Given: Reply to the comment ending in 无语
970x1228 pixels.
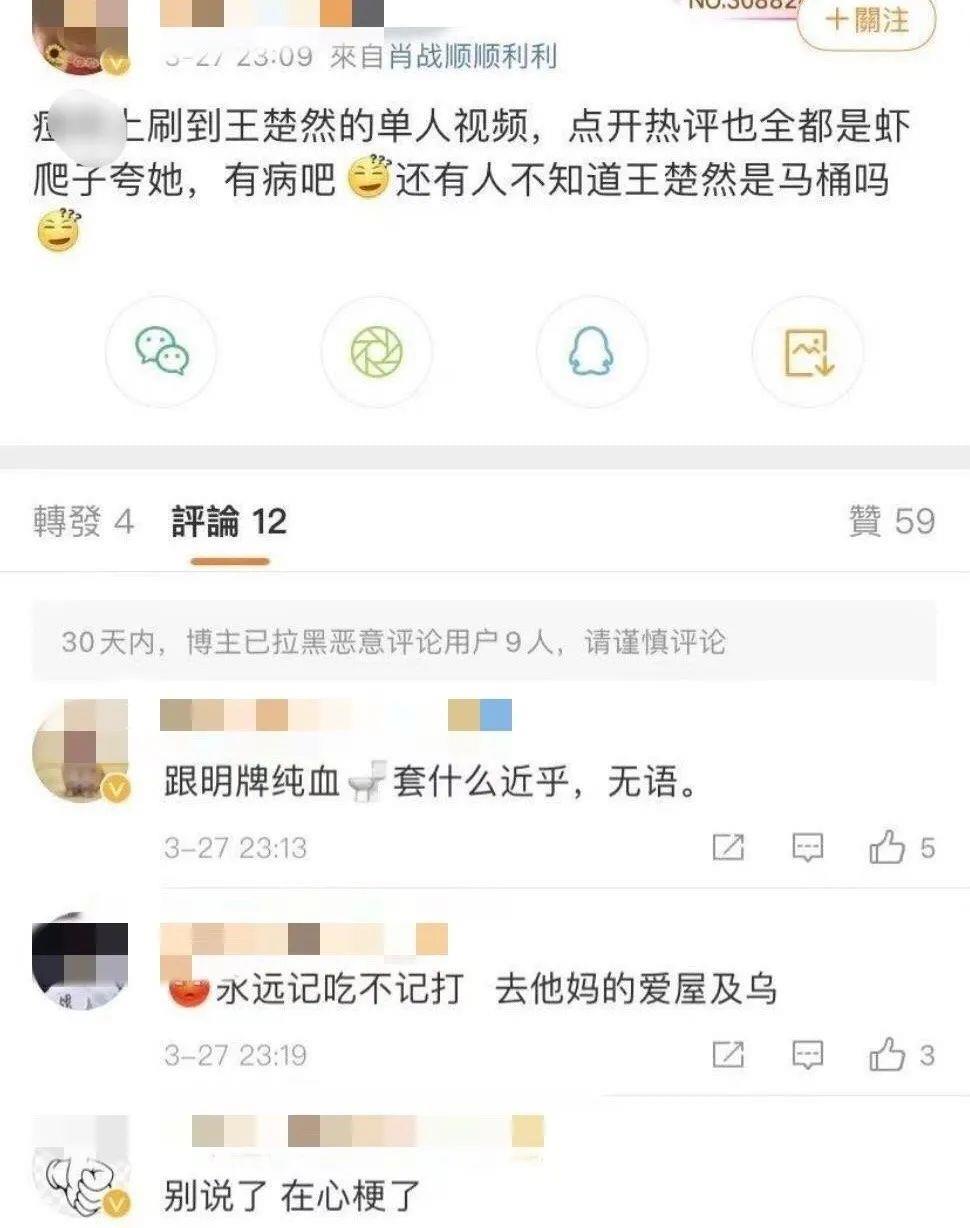Looking at the screenshot, I should (807, 848).
